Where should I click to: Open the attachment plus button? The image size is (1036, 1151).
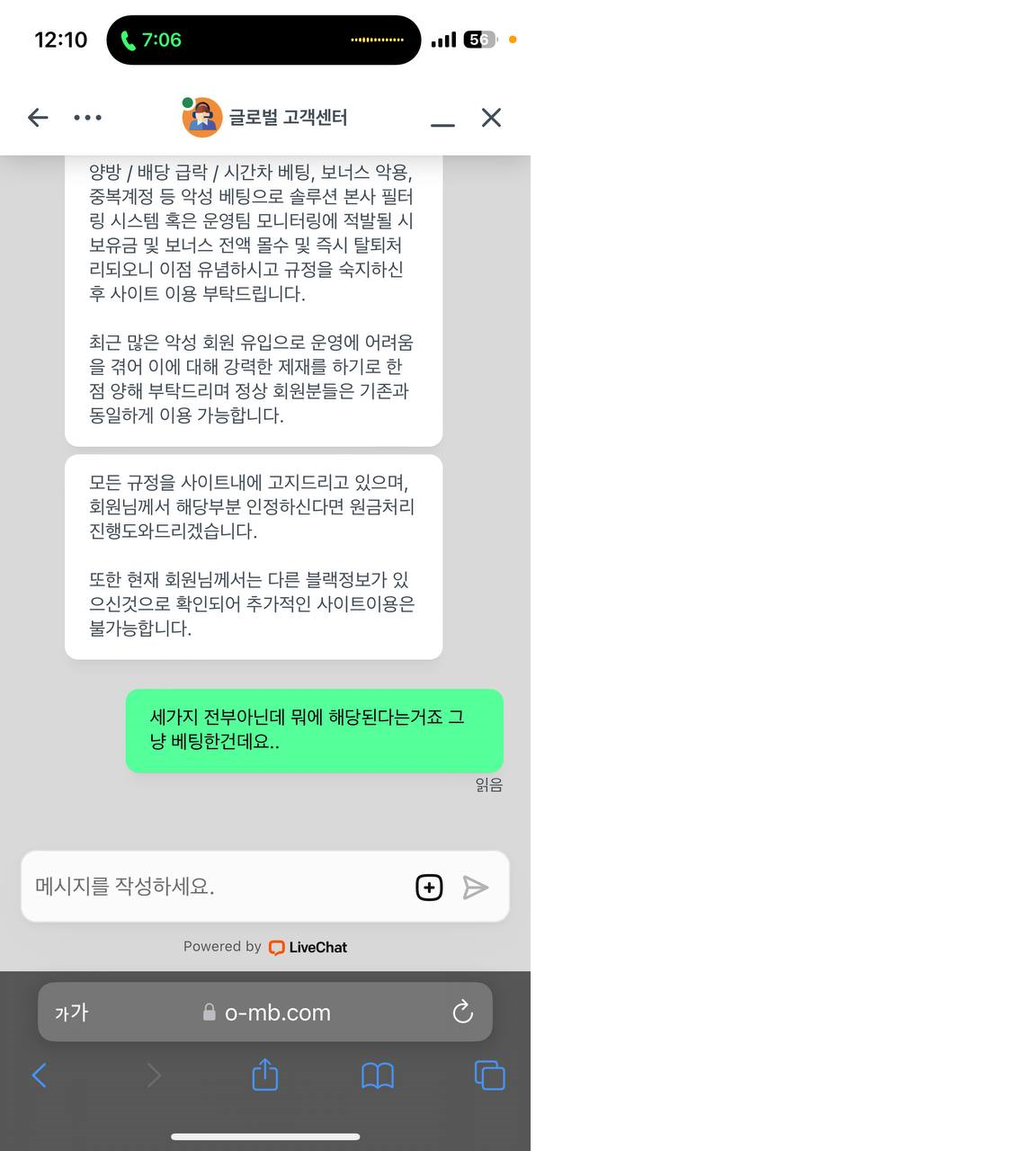tap(429, 888)
